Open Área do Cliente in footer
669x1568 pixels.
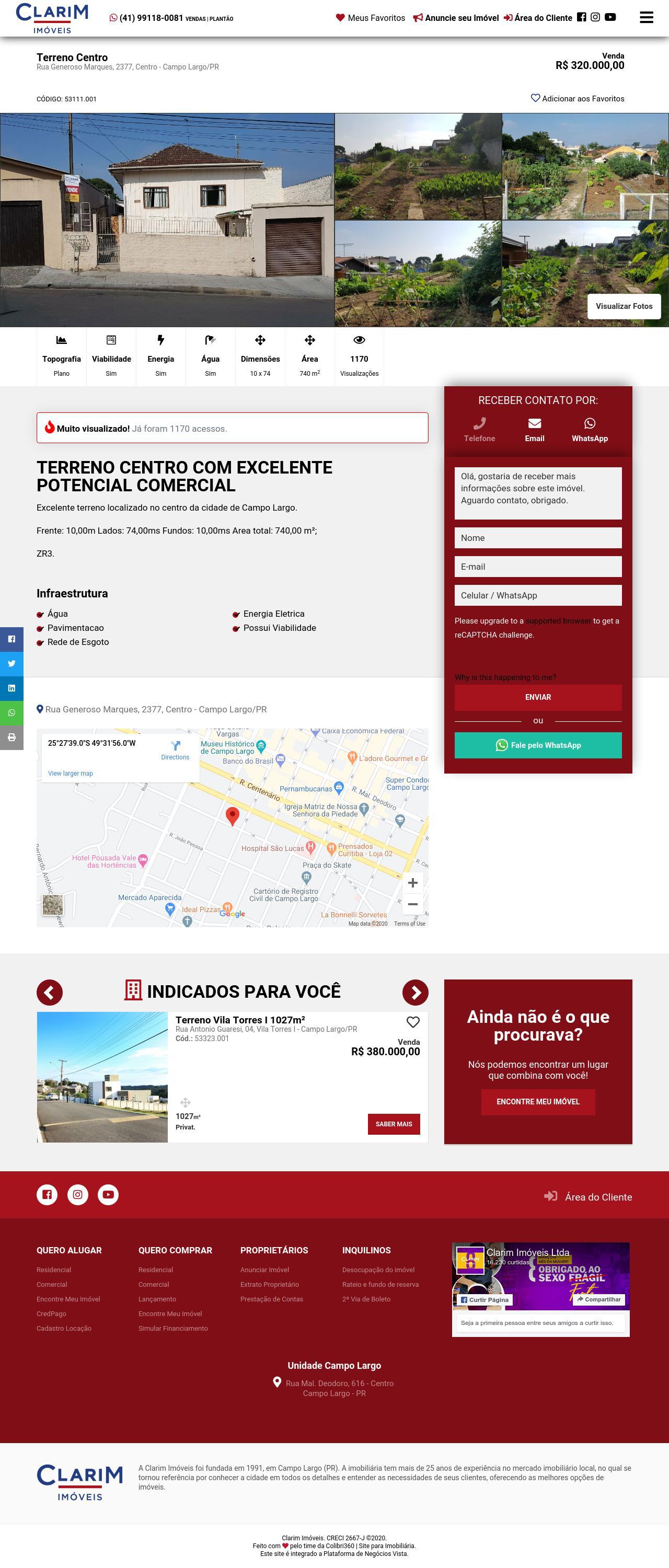click(x=588, y=1197)
